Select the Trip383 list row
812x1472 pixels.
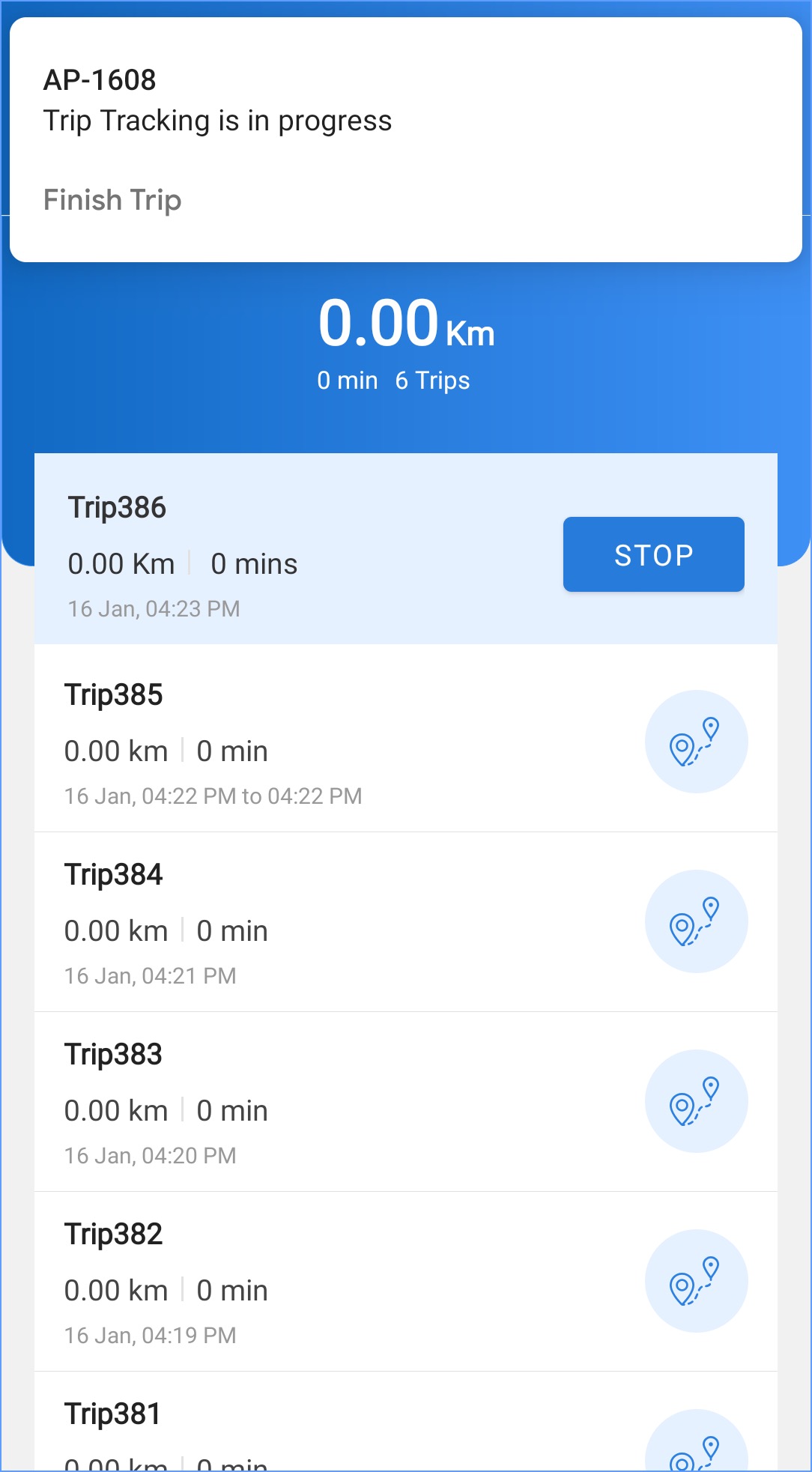point(300,1103)
